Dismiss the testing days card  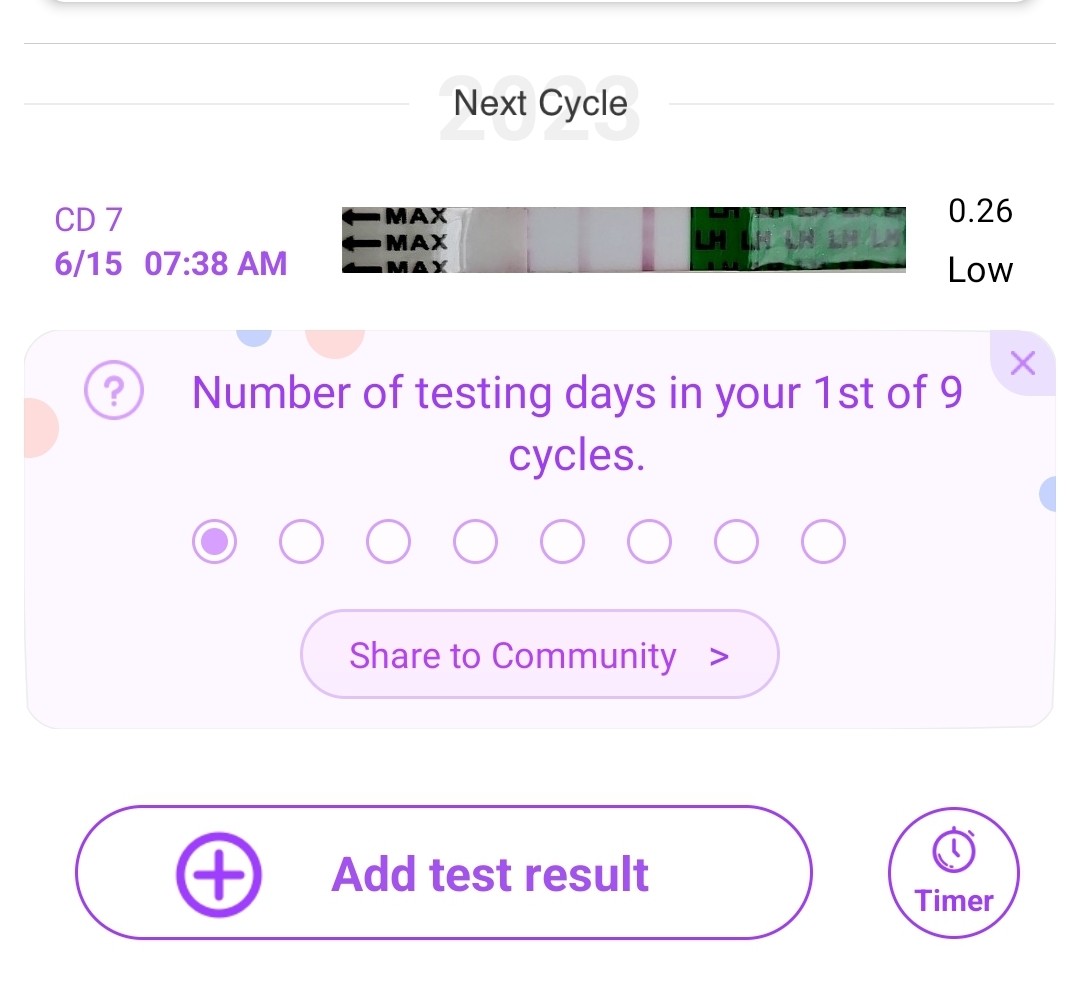point(1022,363)
